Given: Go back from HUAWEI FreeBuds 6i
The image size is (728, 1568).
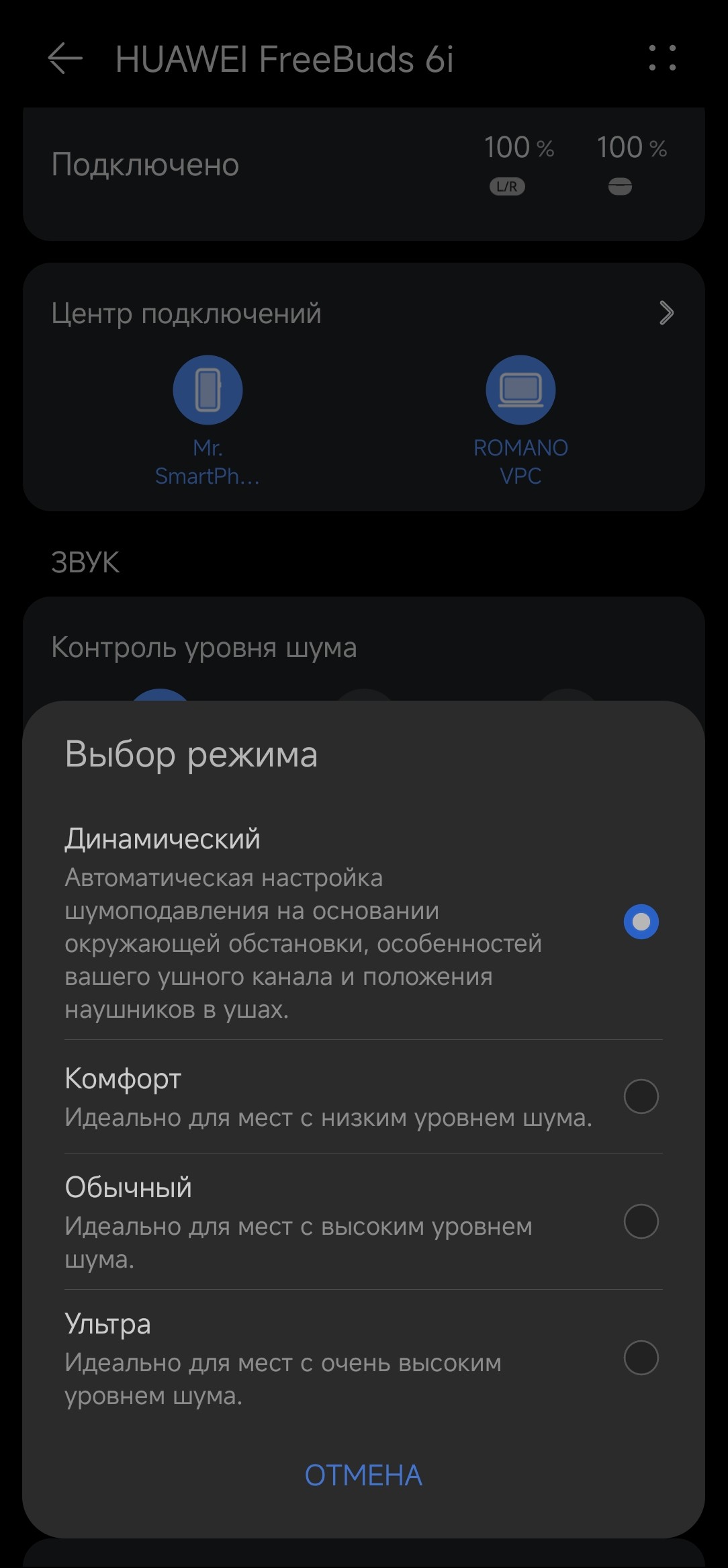Looking at the screenshot, I should (65, 59).
